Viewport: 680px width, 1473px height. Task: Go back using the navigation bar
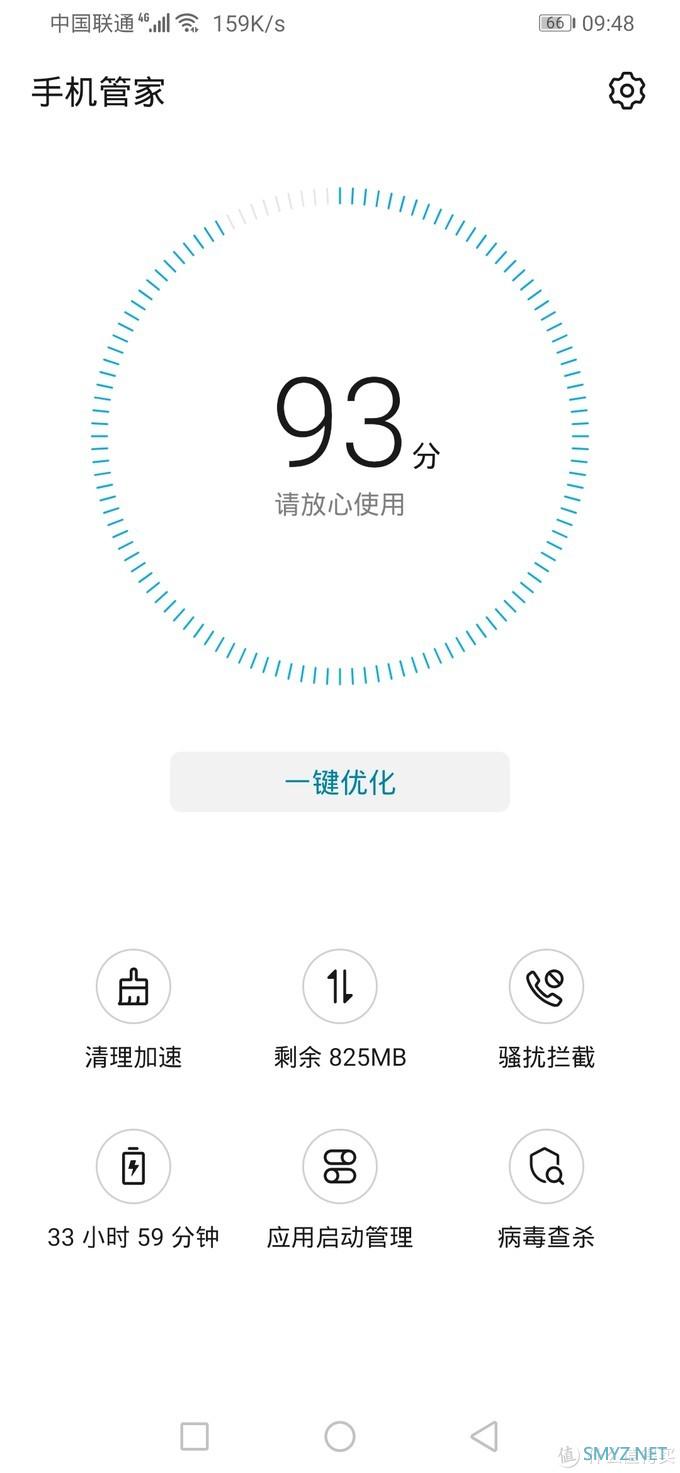484,1436
